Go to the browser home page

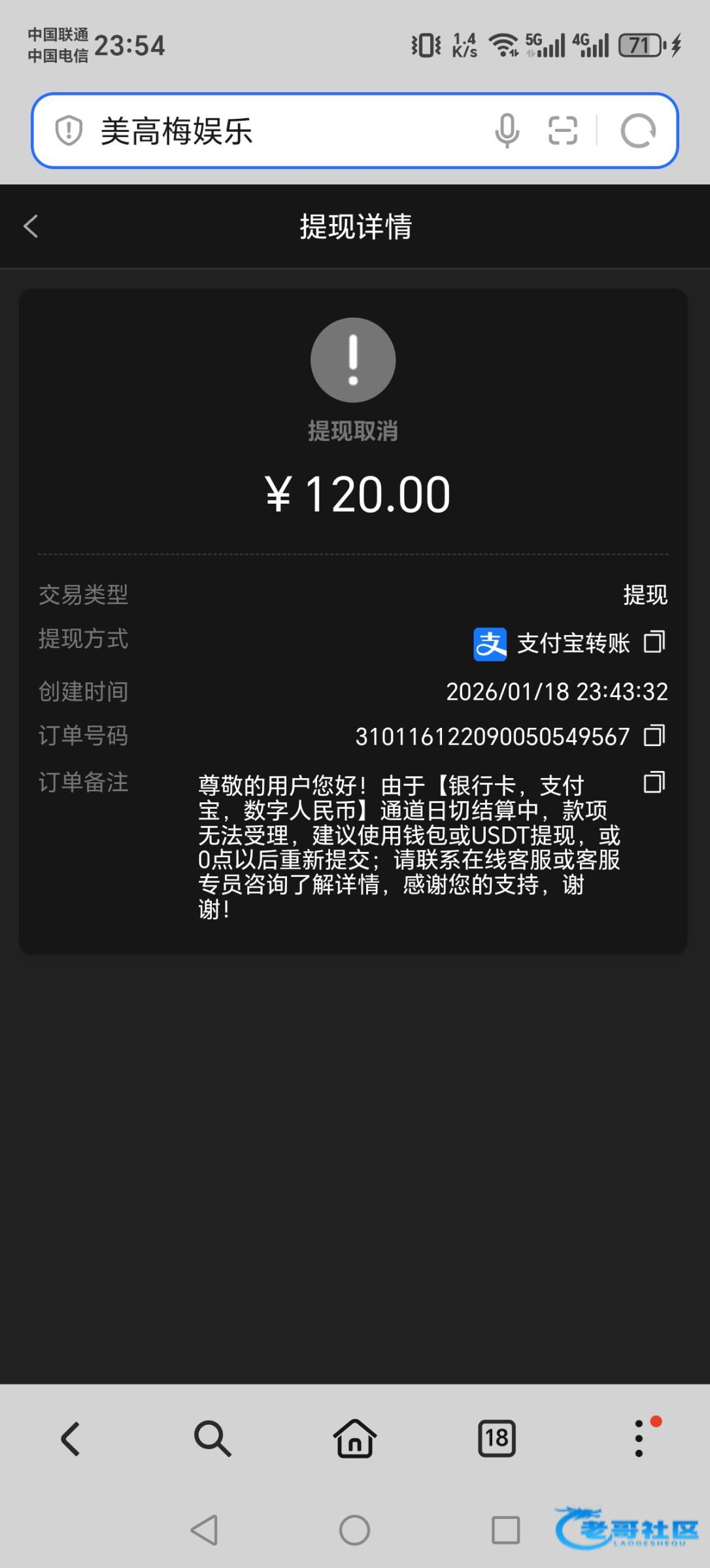(x=354, y=1439)
